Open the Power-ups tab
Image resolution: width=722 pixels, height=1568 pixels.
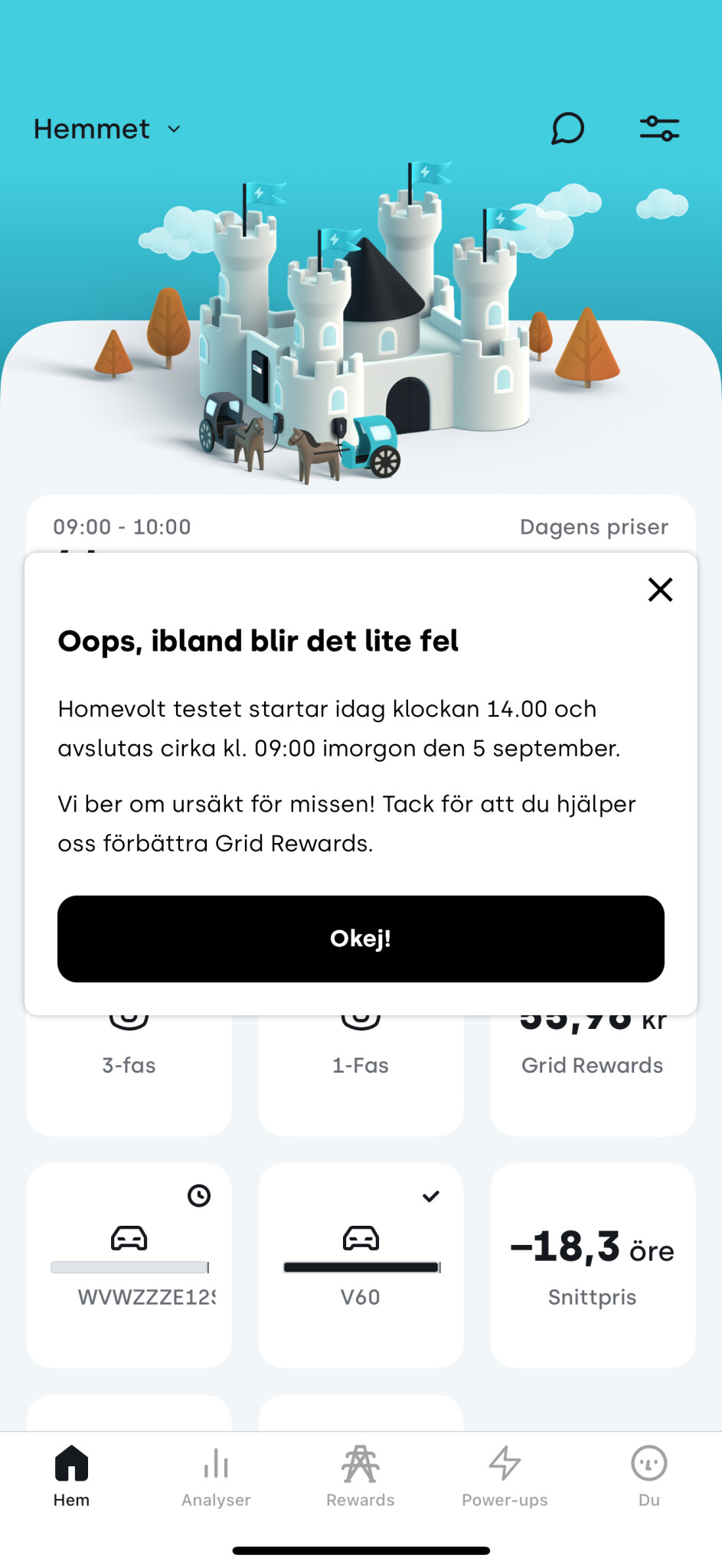505,1476
